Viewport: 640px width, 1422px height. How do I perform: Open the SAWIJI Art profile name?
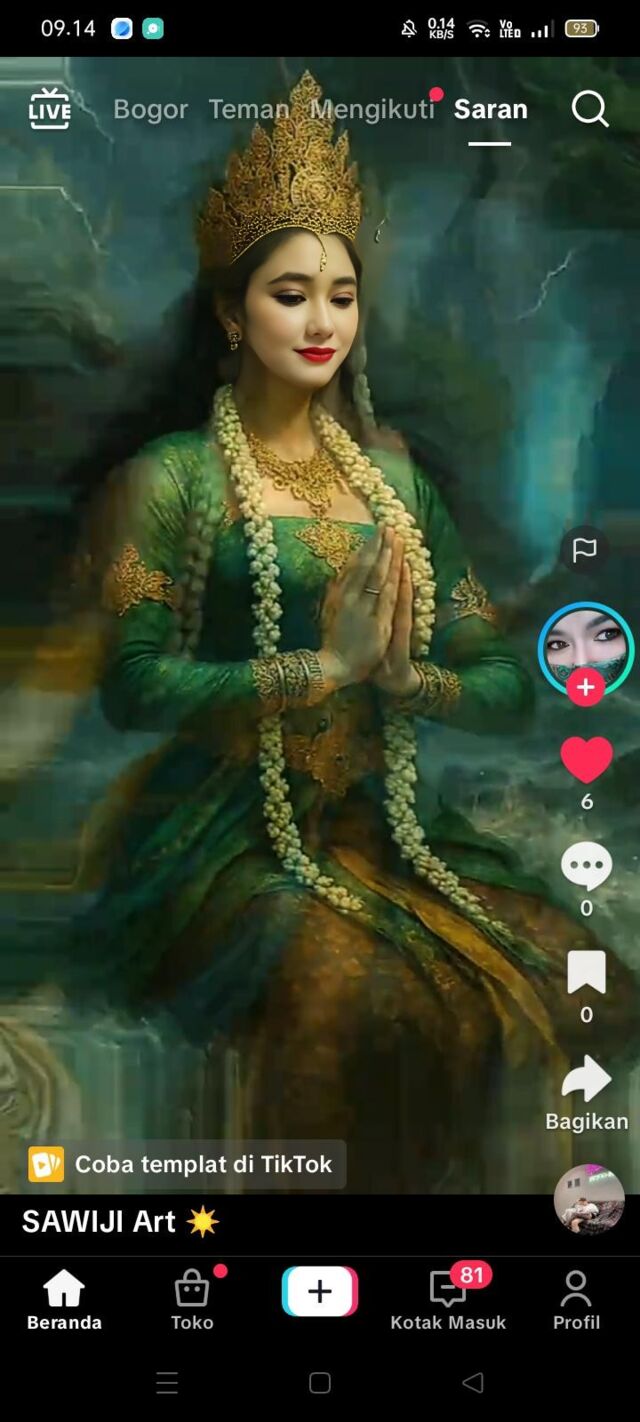point(99,1221)
